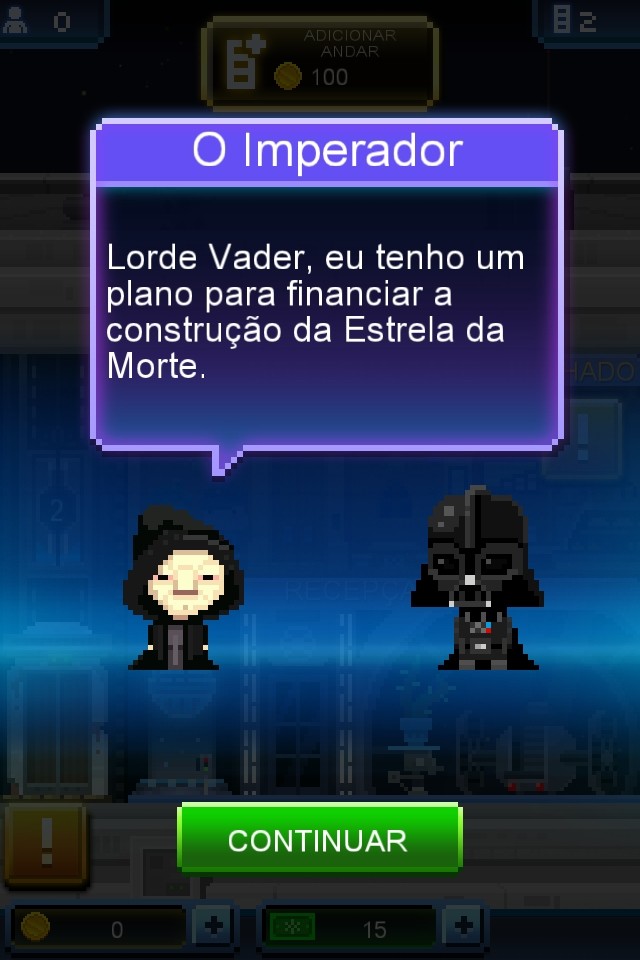Viewport: 640px width, 960px height.
Task: Tap the green Continuar button
Action: (x=319, y=839)
